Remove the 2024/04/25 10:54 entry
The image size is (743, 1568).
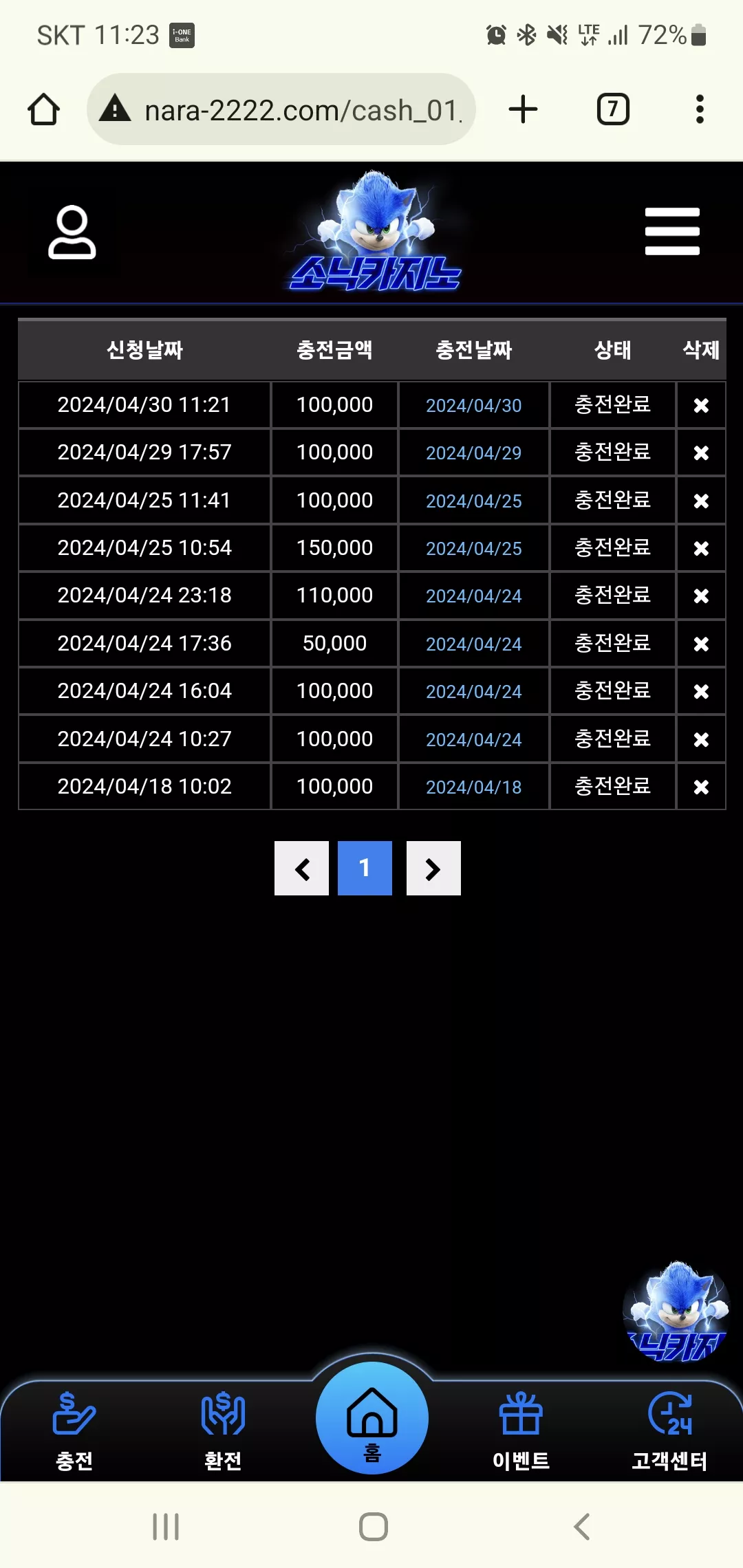tap(701, 549)
